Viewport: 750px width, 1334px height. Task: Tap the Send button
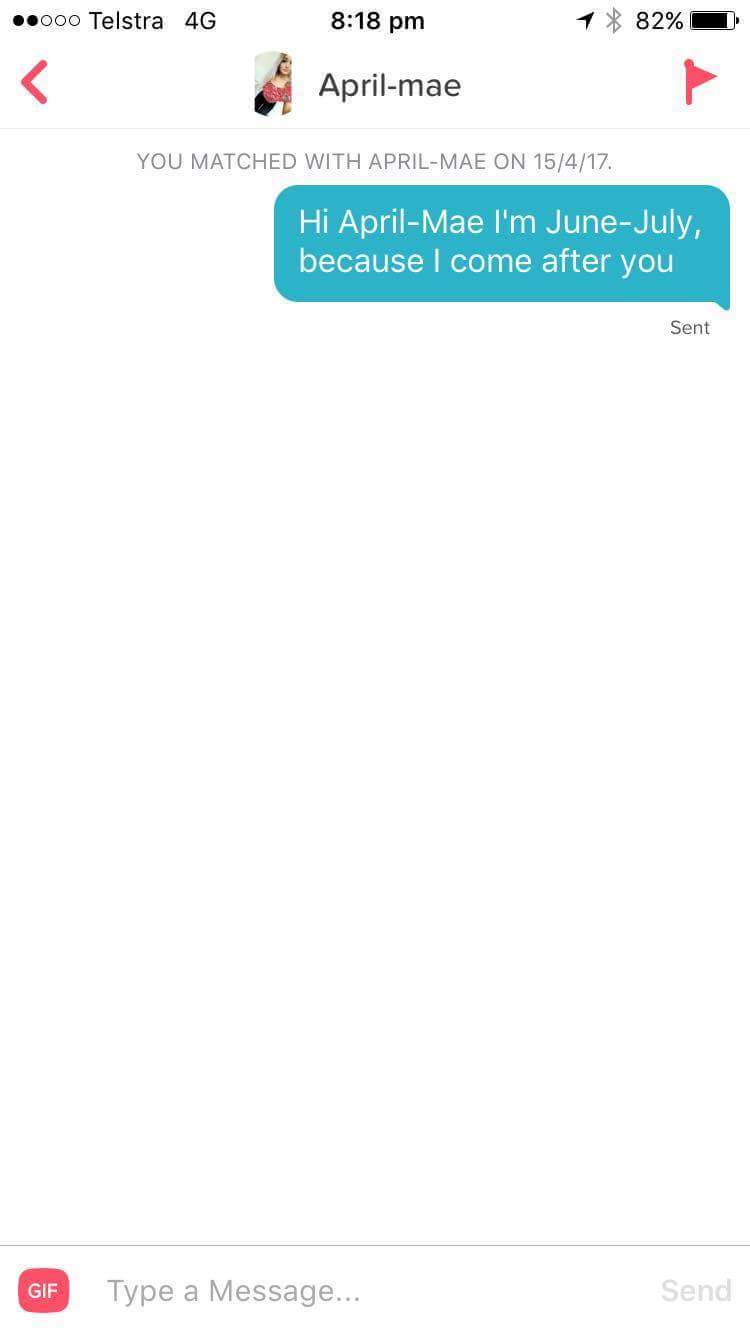tap(696, 1291)
